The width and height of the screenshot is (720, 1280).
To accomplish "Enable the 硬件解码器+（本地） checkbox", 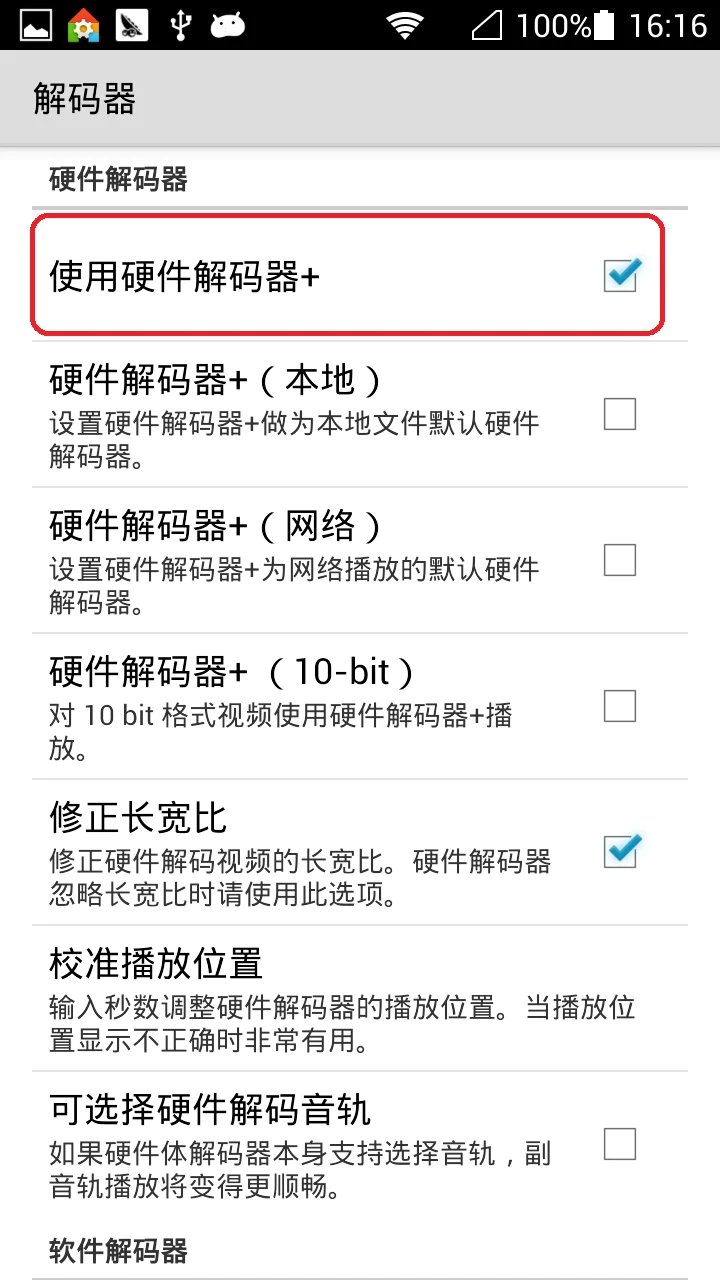I will point(619,414).
